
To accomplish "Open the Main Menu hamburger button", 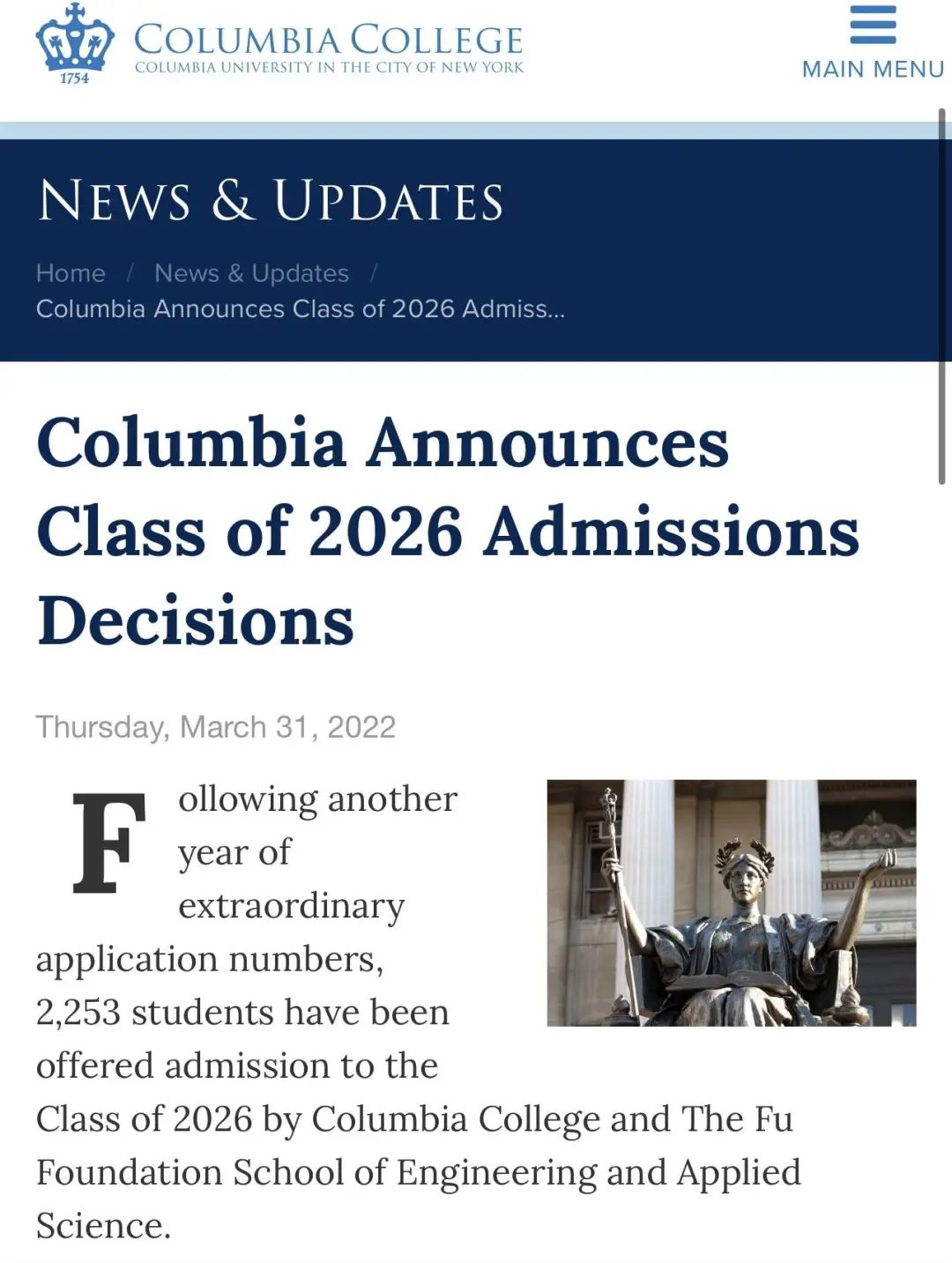I will (x=872, y=42).
